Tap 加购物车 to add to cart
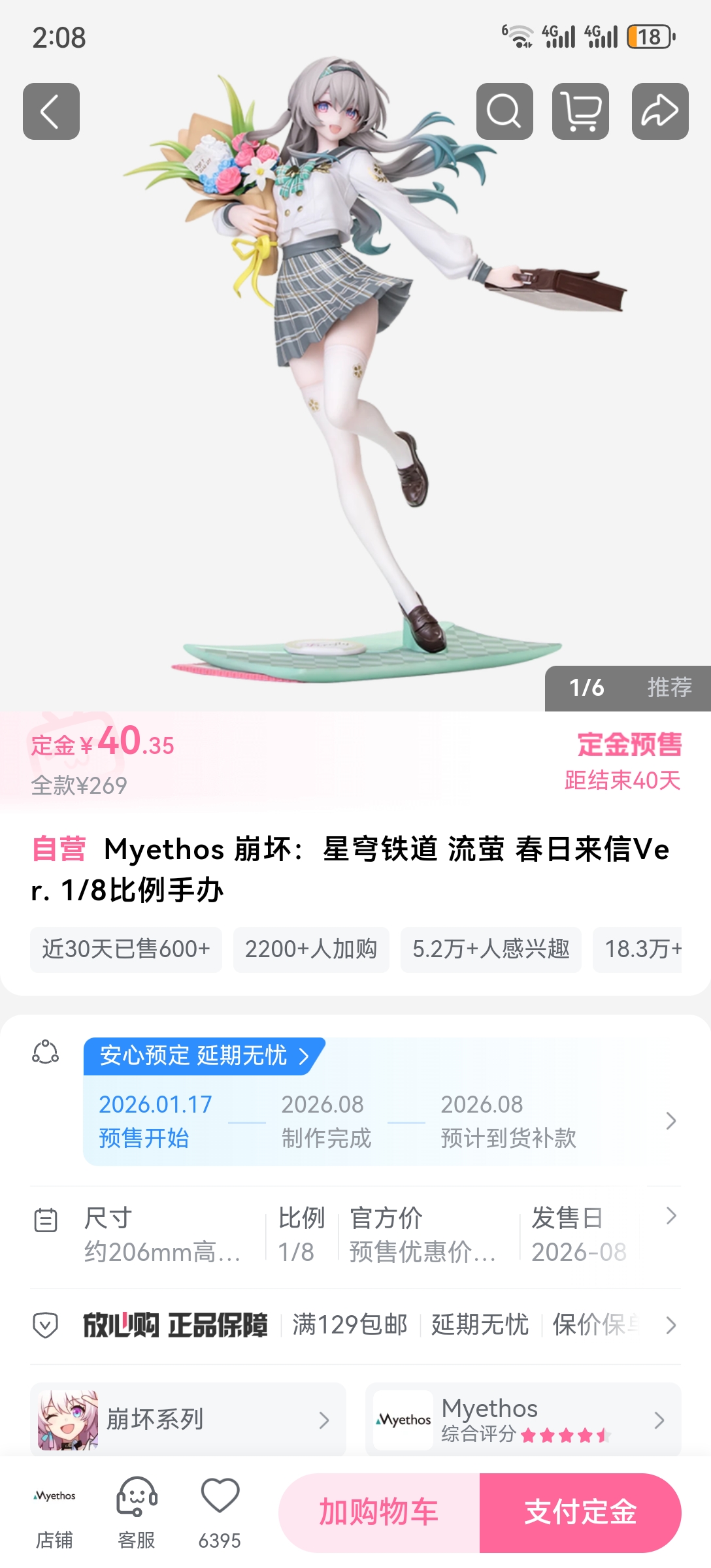Screen dimensions: 711x1568 pyautogui.click(x=379, y=1512)
